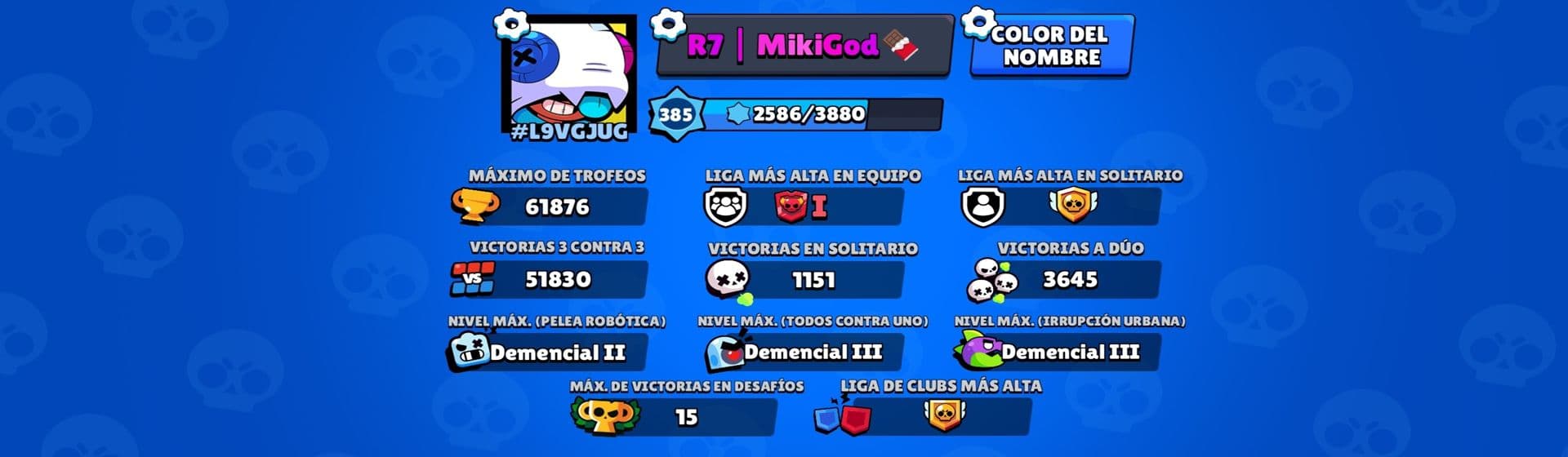Open the Color del nombre option
Screen dimensions: 1568x457
tap(1052, 47)
